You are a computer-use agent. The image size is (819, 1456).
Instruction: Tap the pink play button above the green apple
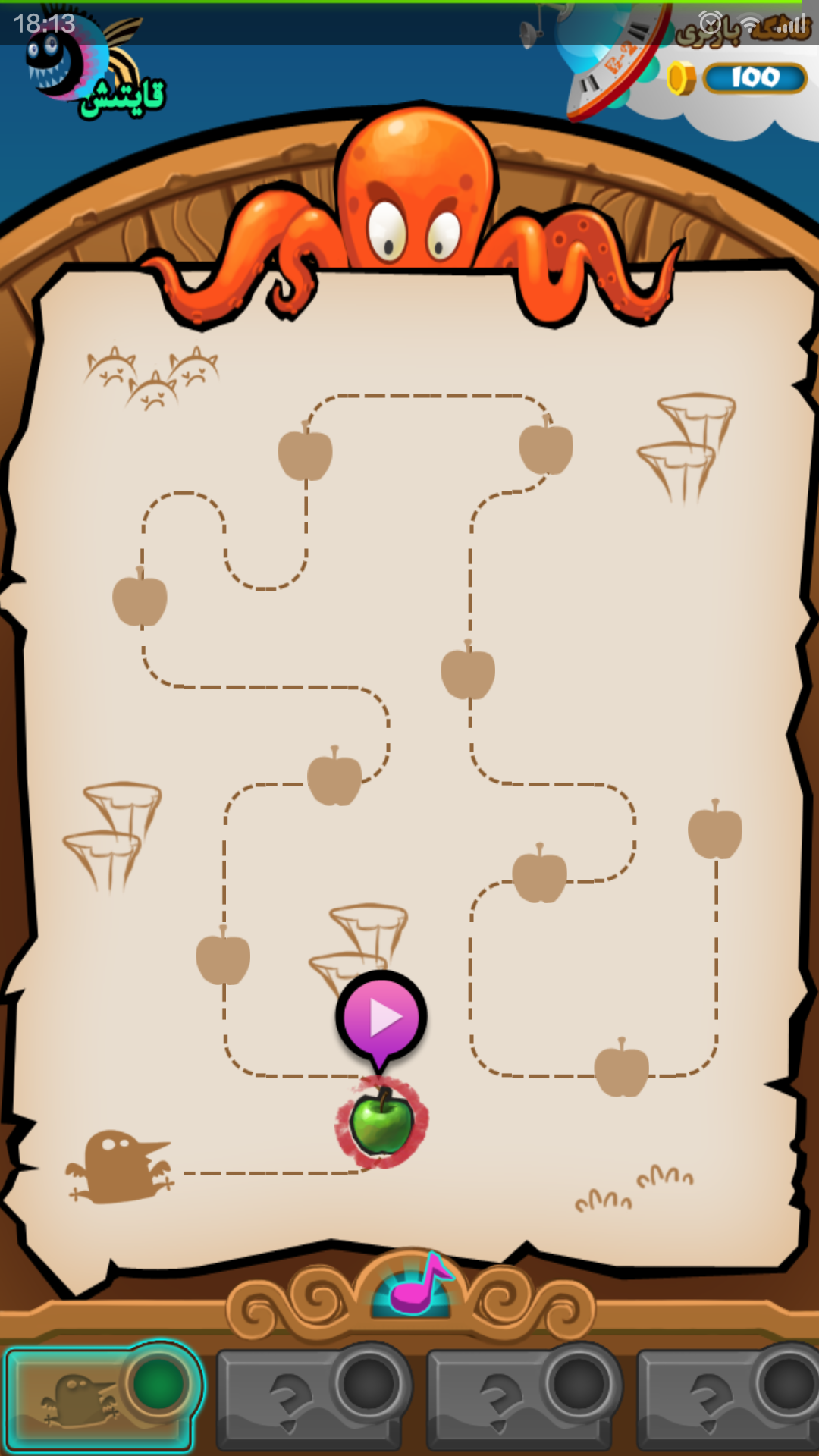[381, 1016]
